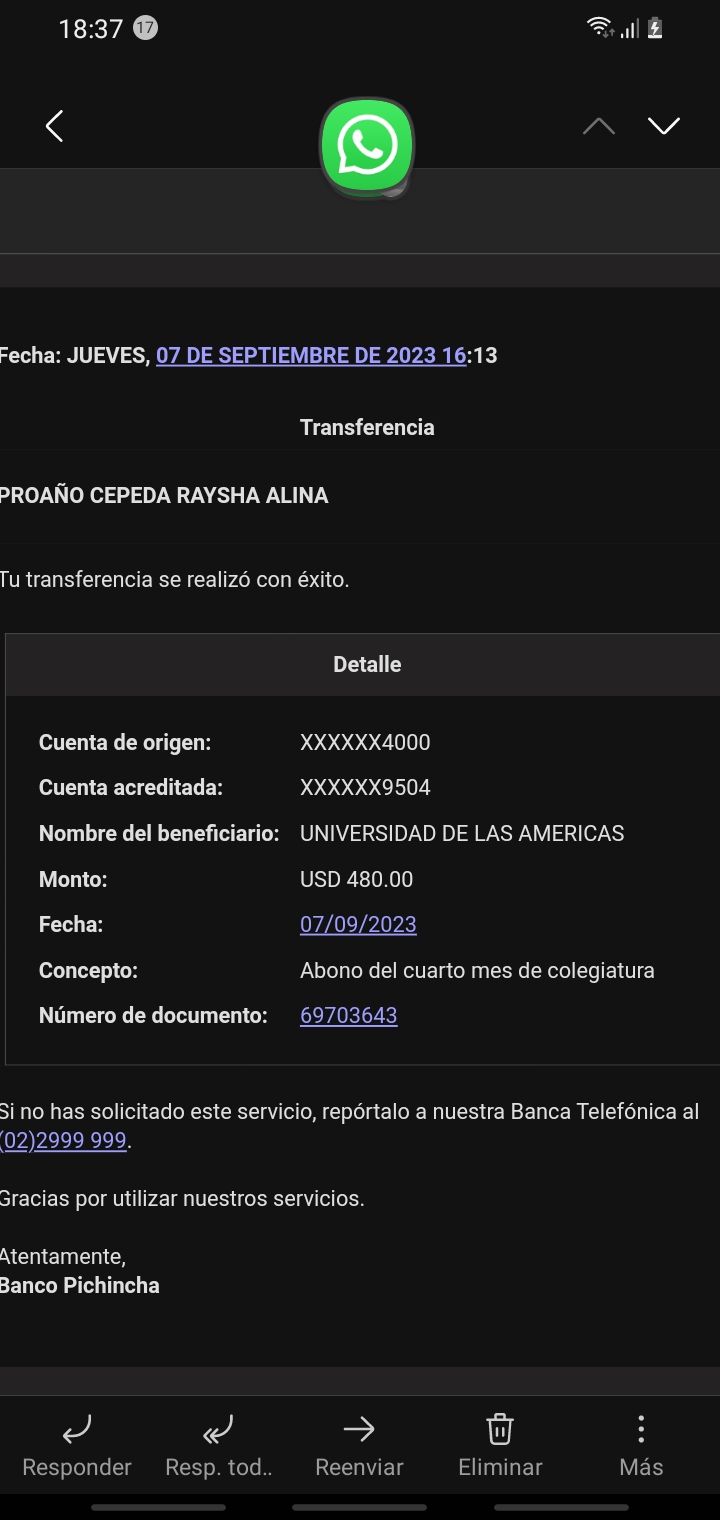Open the date link 07 DE SEPTIEMBRE DE 2023
Viewport: 720px width, 1520px height.
pos(310,355)
